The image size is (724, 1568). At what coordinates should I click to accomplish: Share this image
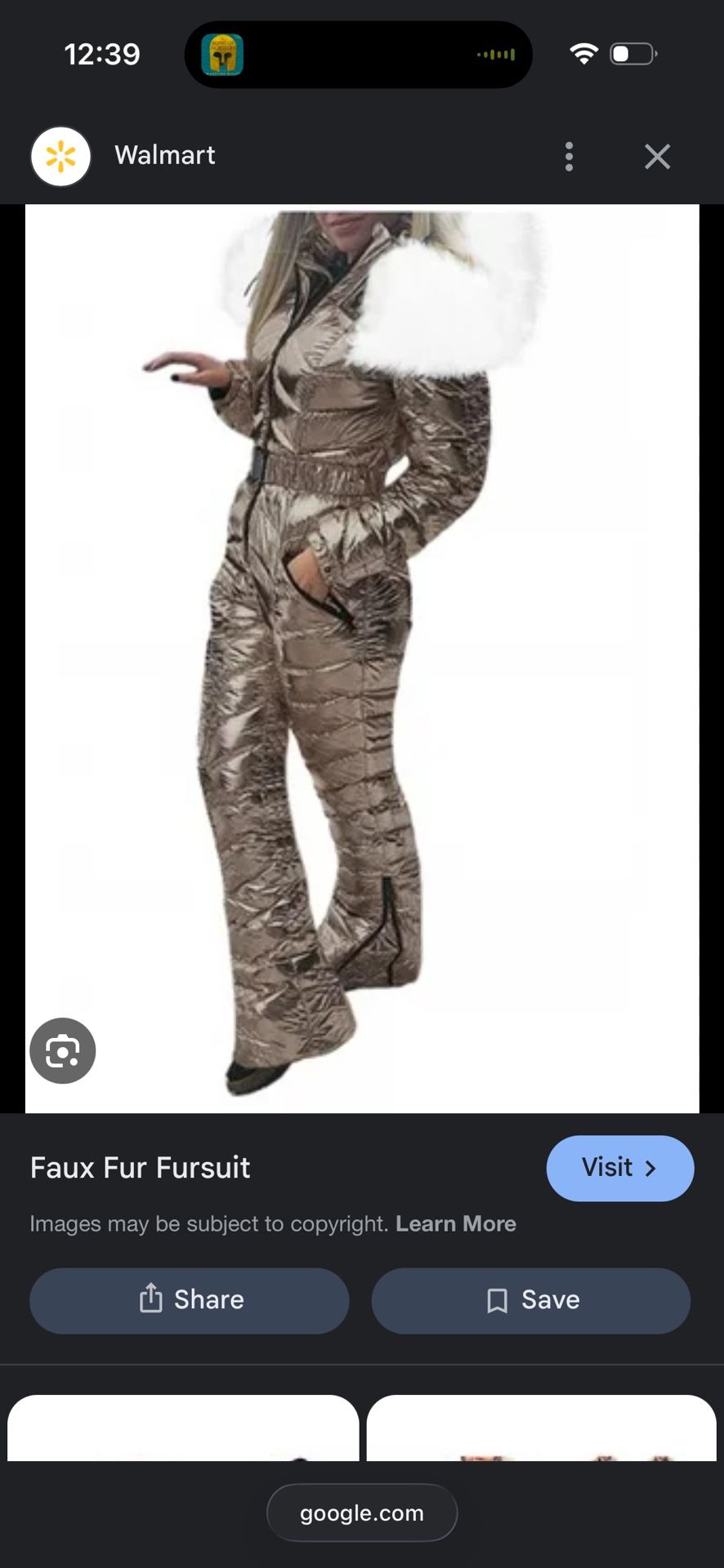(190, 1300)
